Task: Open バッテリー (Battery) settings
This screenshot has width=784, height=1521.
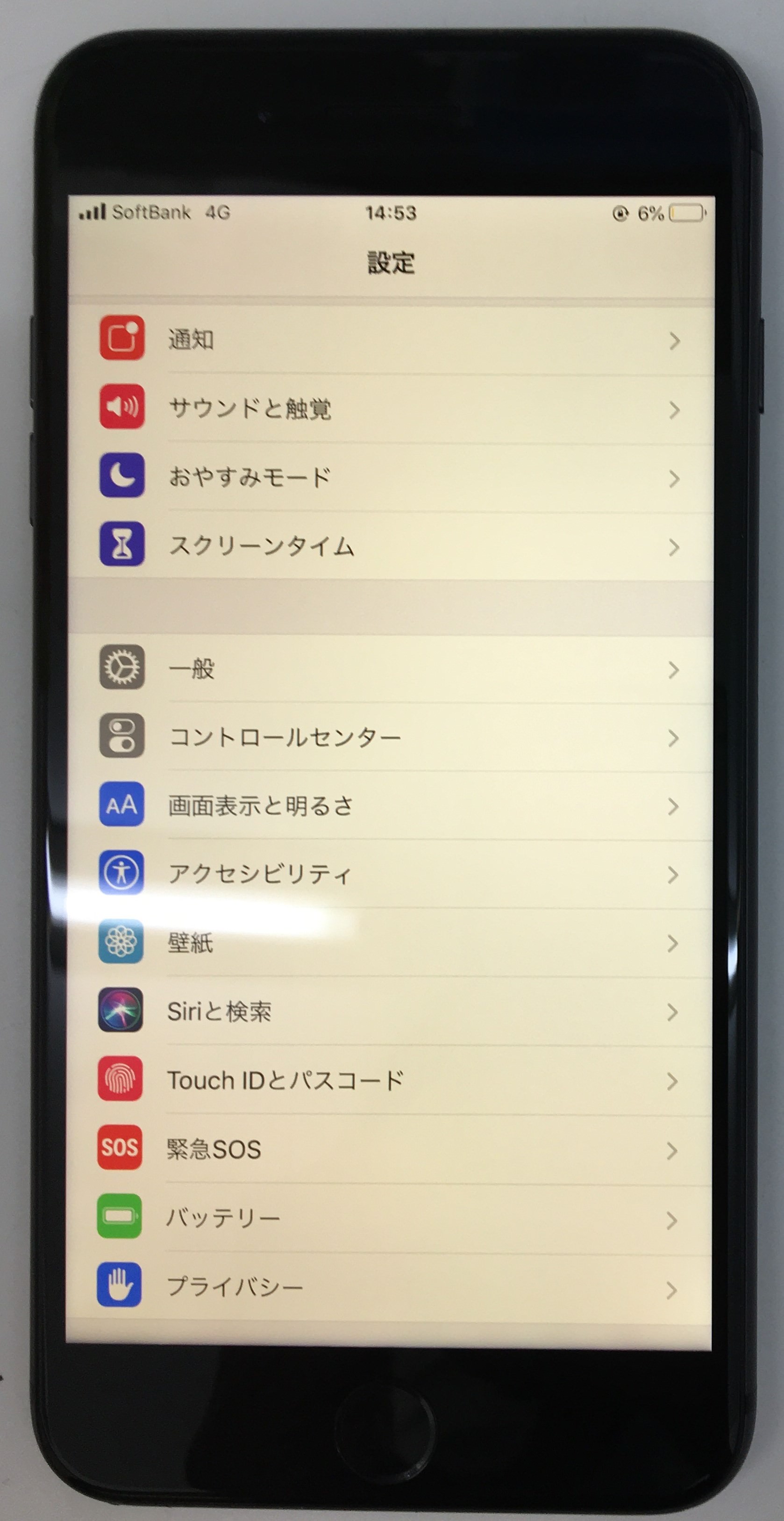Action: (x=390, y=1218)
